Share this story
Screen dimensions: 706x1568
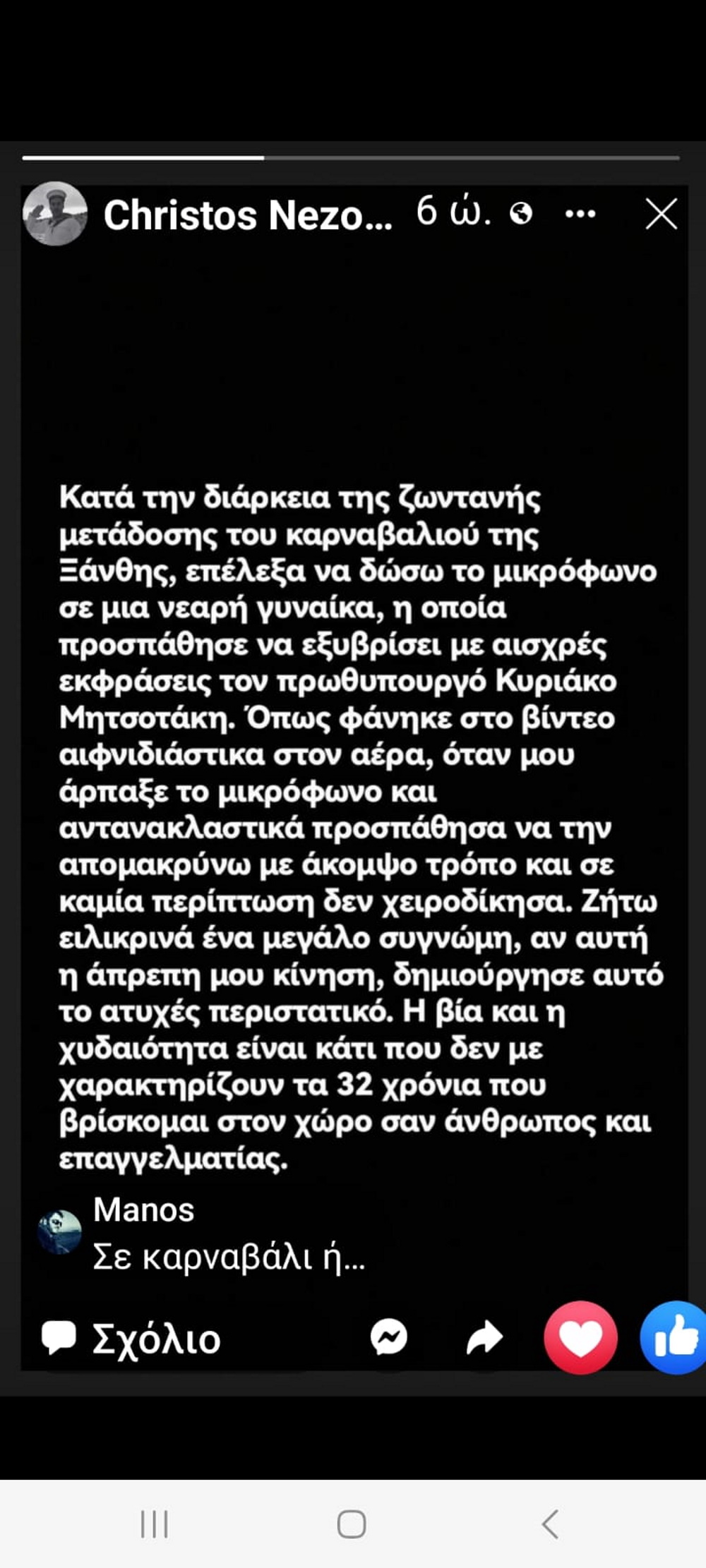pyautogui.click(x=484, y=1337)
